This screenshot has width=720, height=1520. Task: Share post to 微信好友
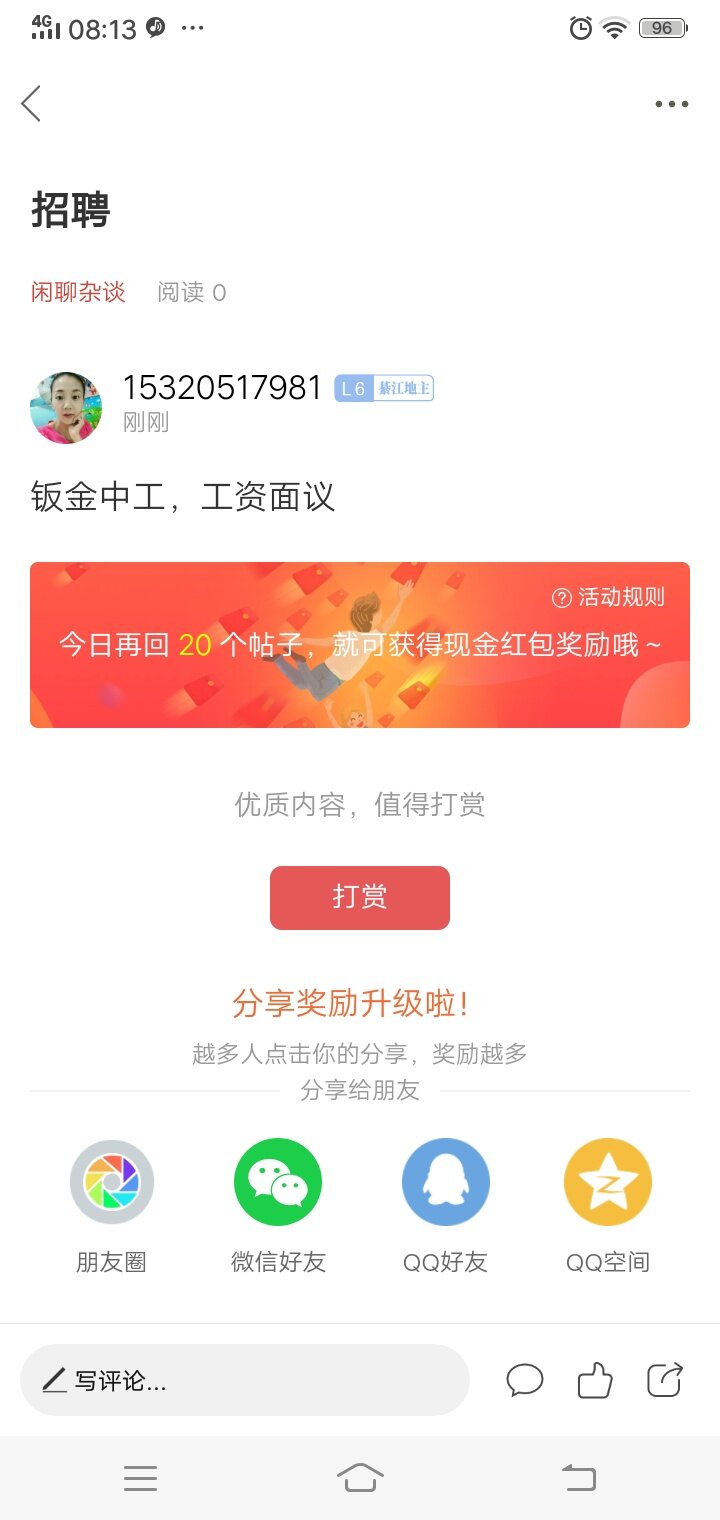pyautogui.click(x=278, y=1182)
